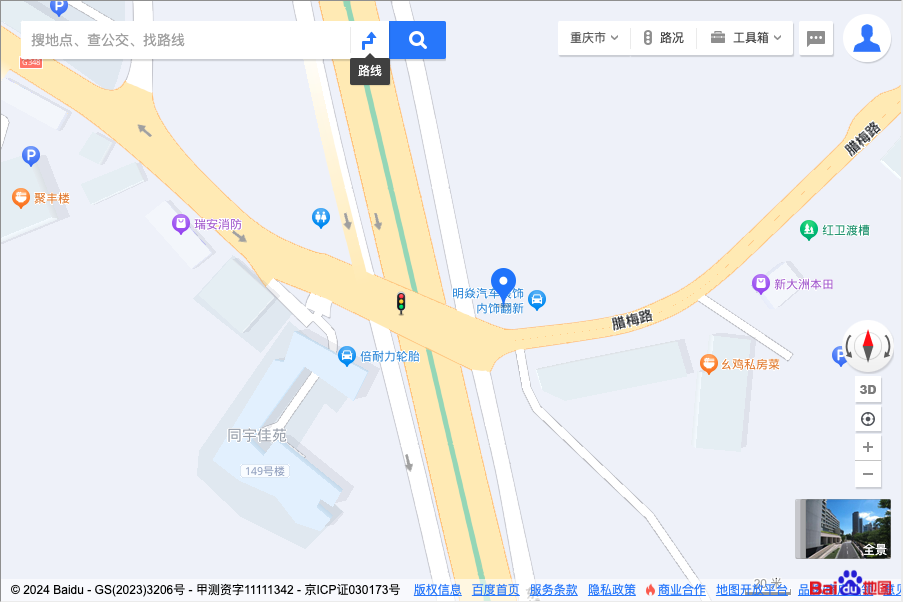Tap the search box for places and routes
This screenshot has height=602, width=904.
tap(185, 40)
